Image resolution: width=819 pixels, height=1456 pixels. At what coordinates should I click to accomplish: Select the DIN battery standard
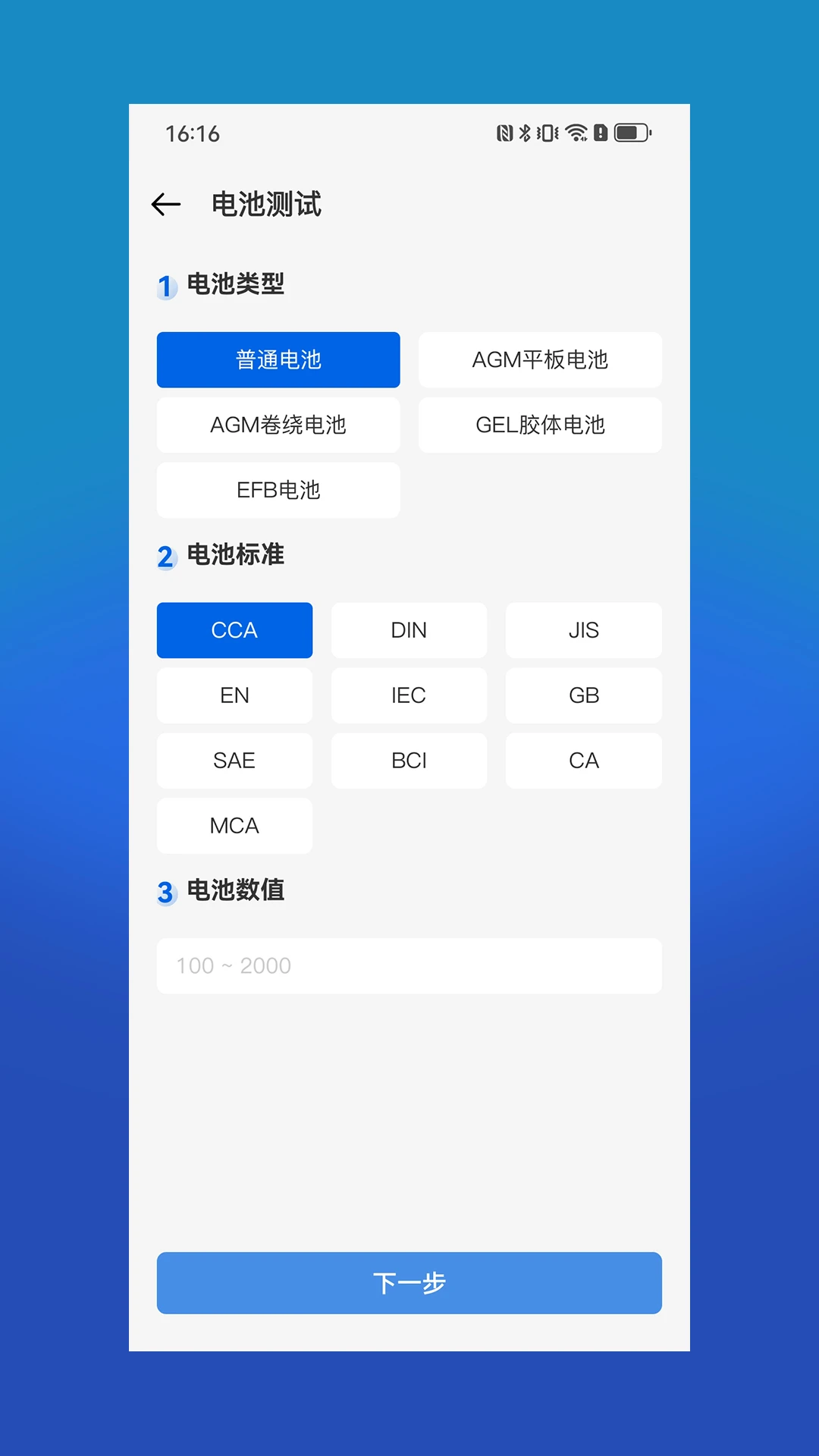pyautogui.click(x=409, y=630)
